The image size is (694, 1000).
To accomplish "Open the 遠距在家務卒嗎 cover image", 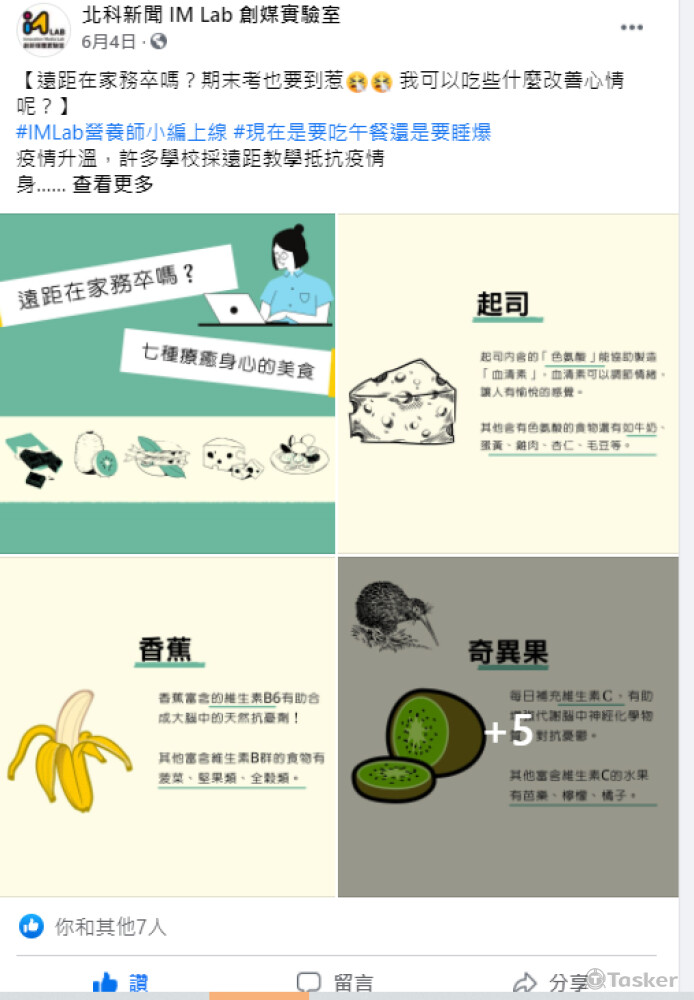I will point(167,383).
